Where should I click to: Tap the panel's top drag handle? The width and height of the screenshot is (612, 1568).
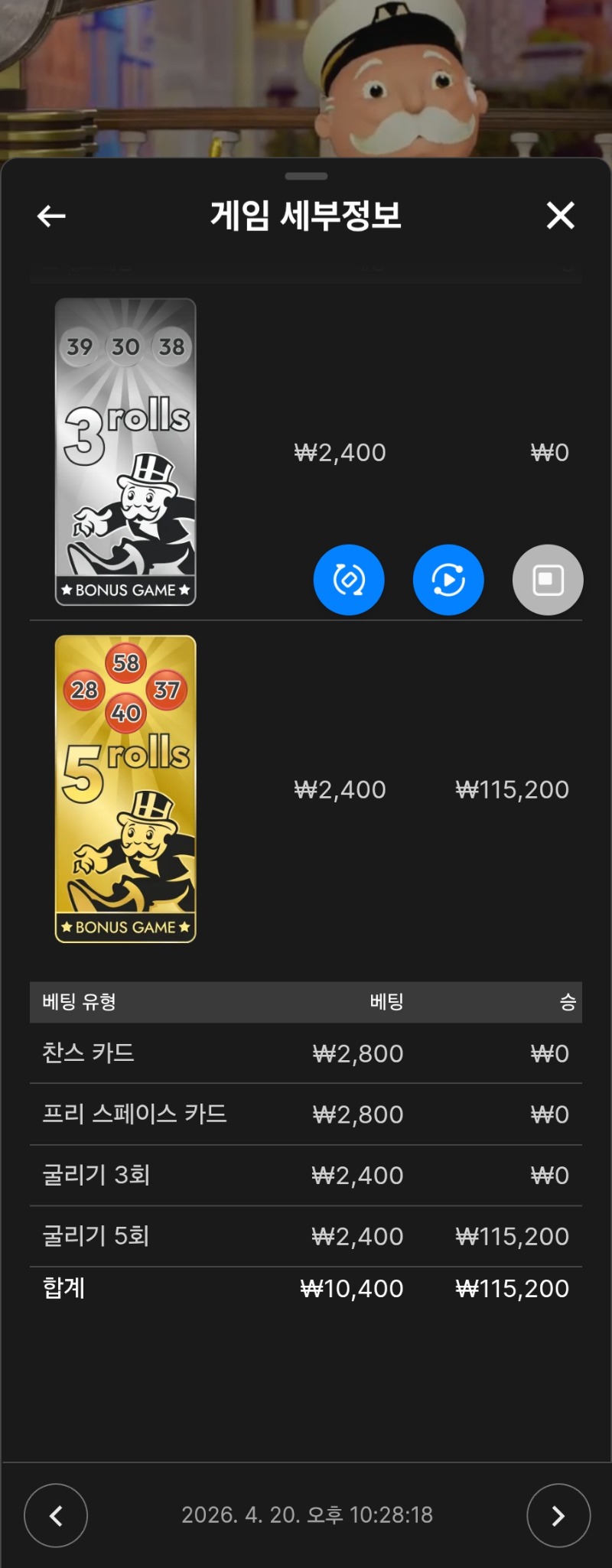click(x=306, y=177)
